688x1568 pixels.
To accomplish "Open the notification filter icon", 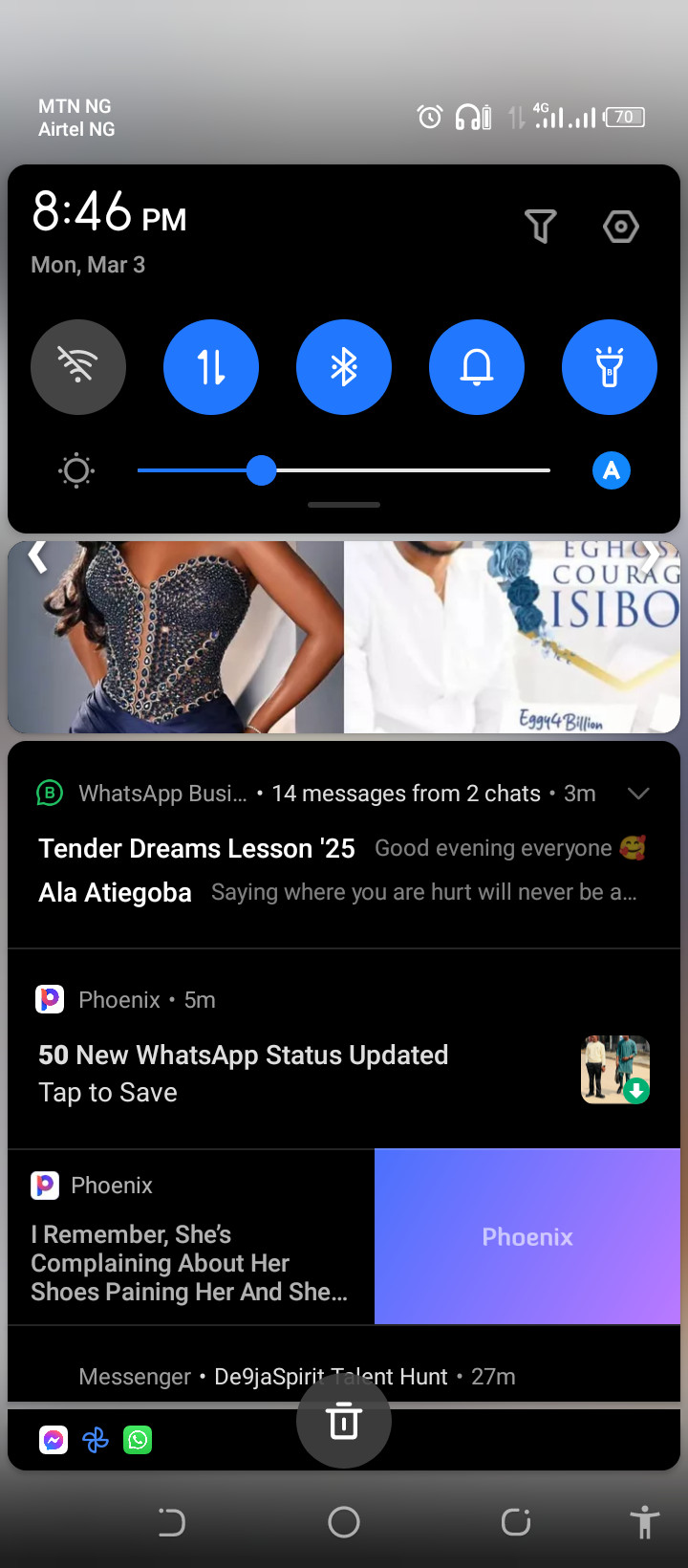I will tap(541, 227).
